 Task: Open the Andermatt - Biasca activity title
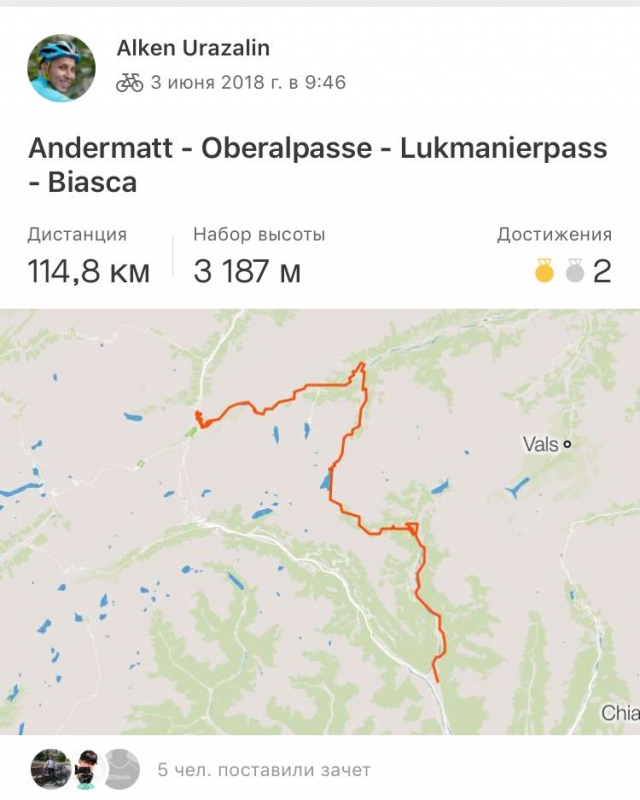coord(317,165)
